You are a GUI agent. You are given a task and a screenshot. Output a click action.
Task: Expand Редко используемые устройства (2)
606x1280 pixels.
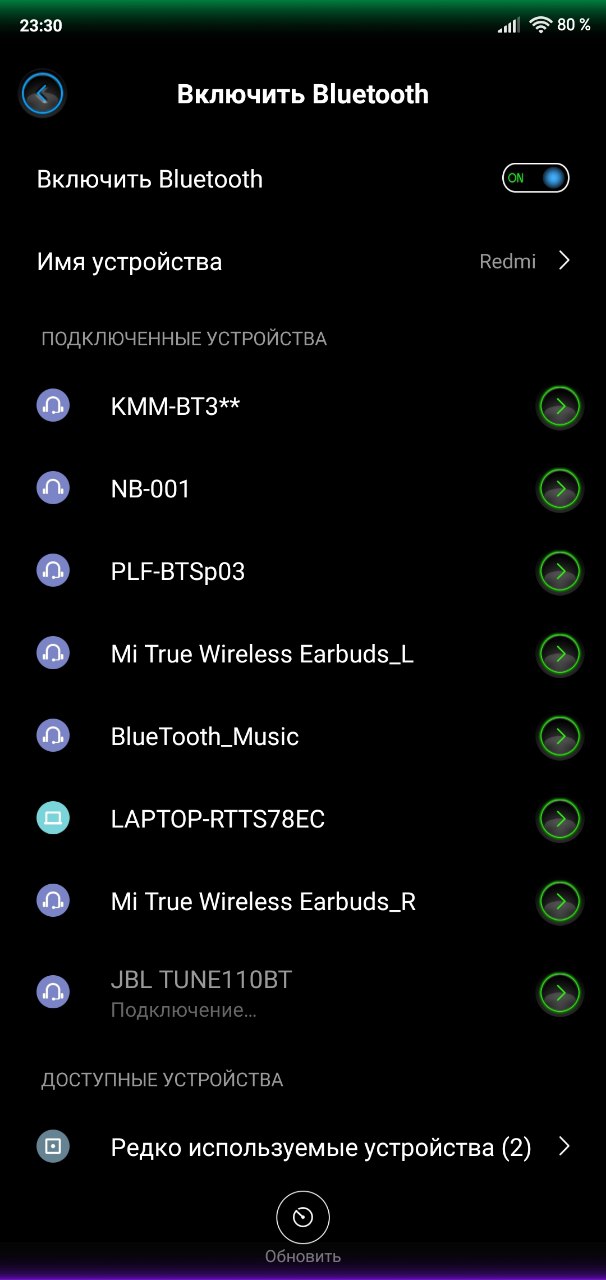click(x=303, y=1147)
